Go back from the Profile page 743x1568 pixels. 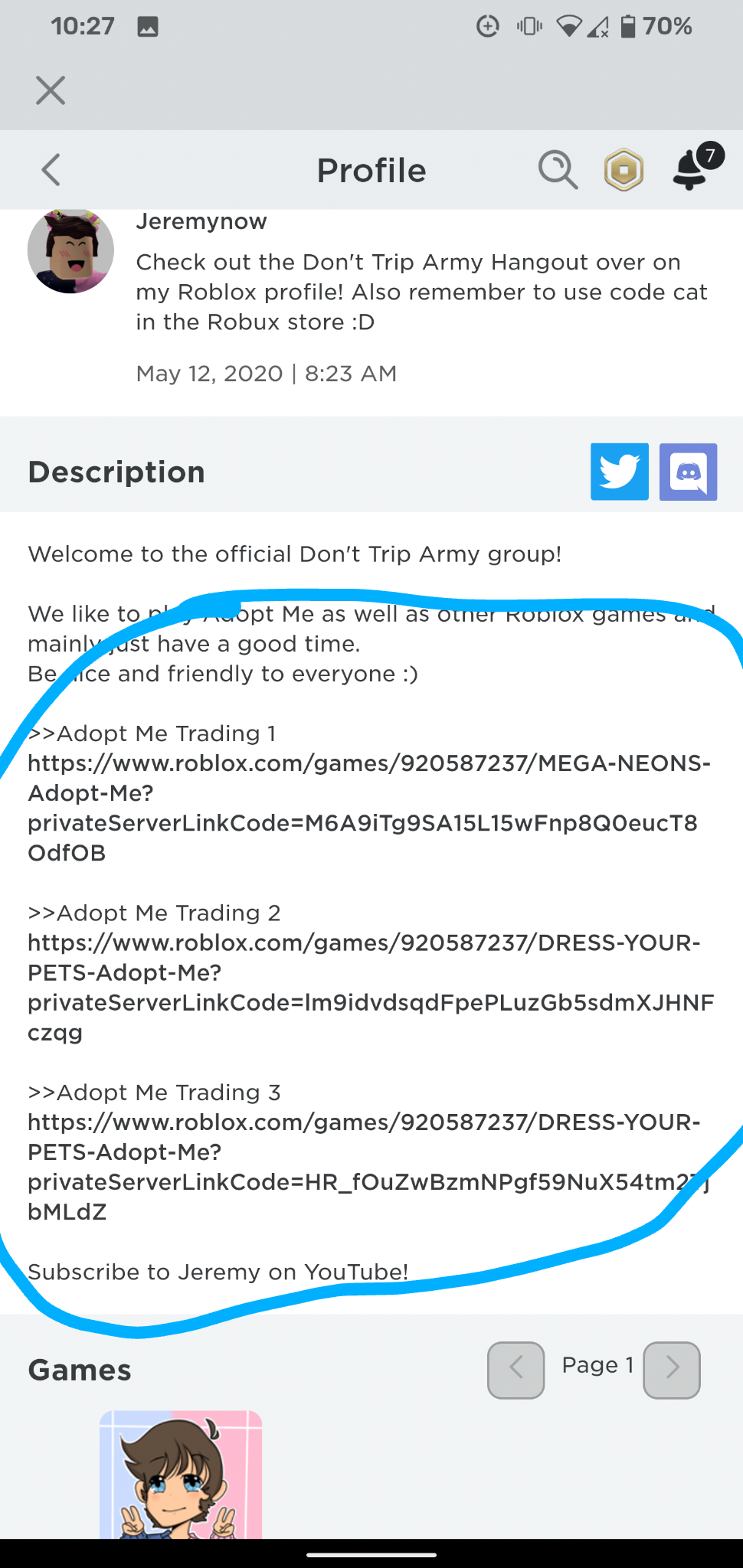[x=51, y=170]
